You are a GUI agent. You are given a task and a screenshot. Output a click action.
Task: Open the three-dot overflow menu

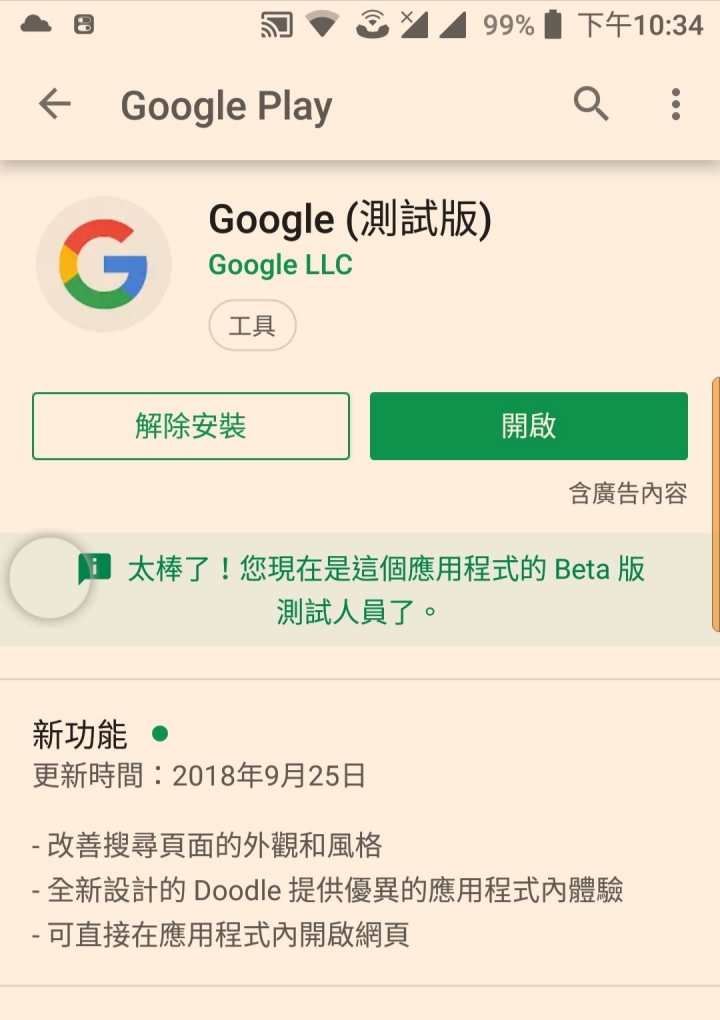(x=676, y=104)
